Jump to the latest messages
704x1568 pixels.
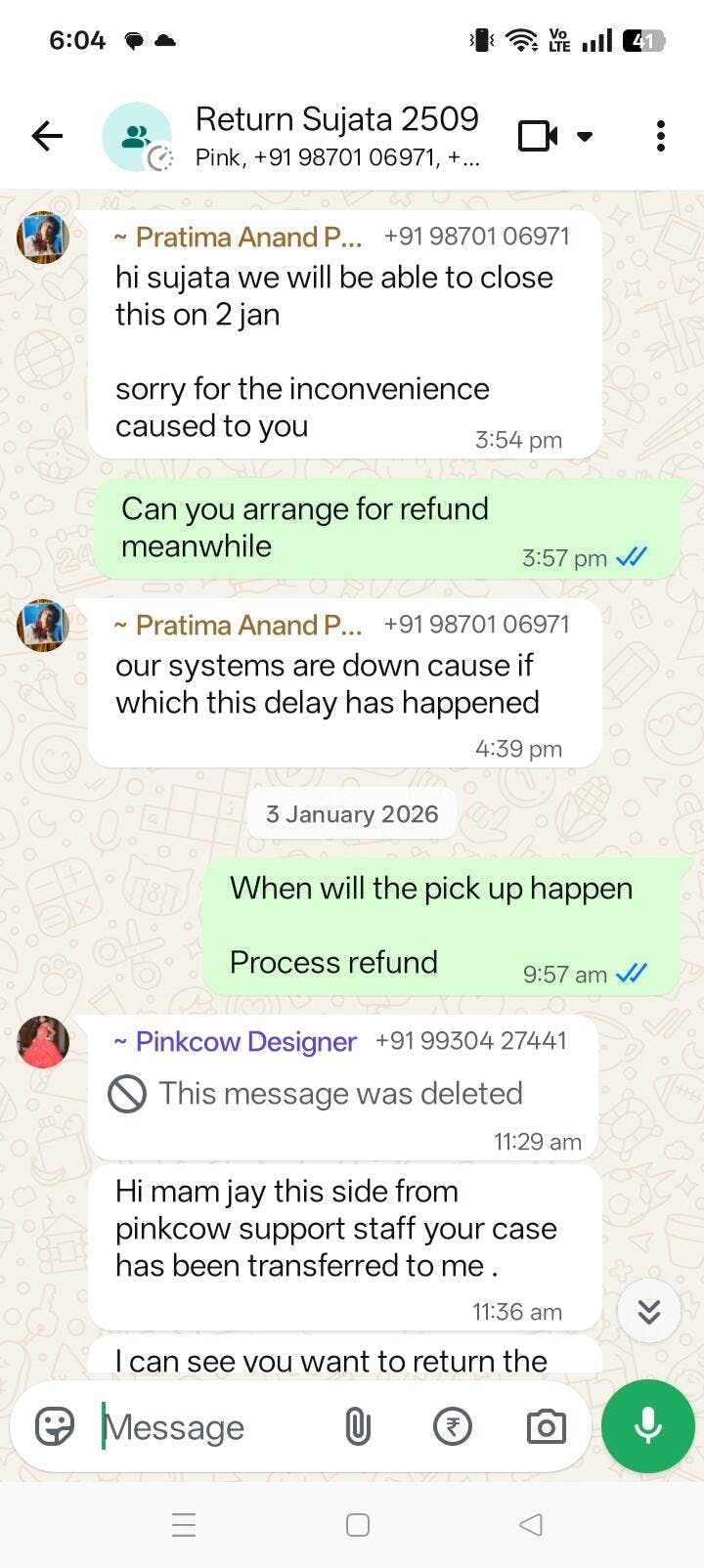tap(649, 1311)
